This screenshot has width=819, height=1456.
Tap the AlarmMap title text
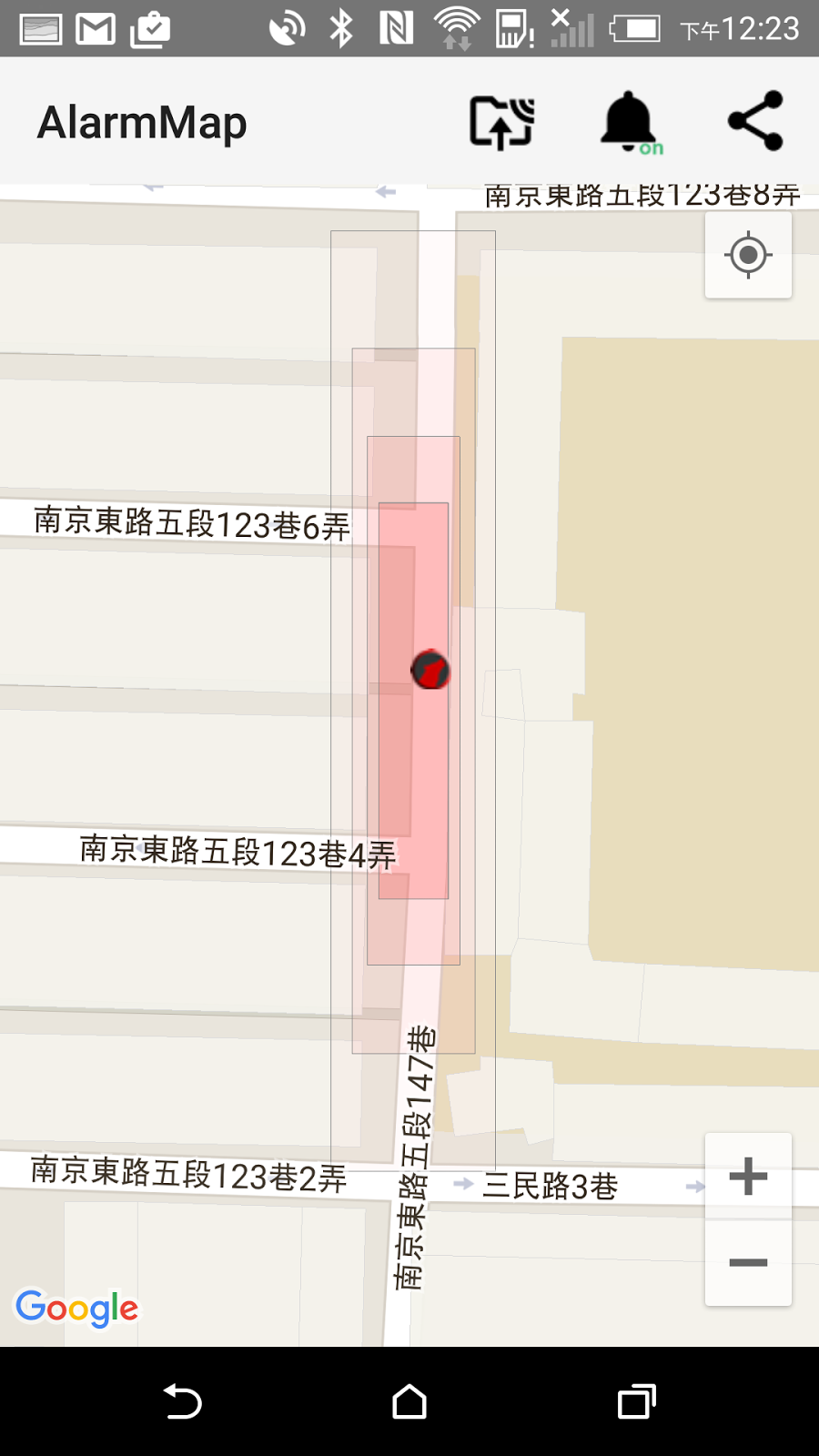142,120
